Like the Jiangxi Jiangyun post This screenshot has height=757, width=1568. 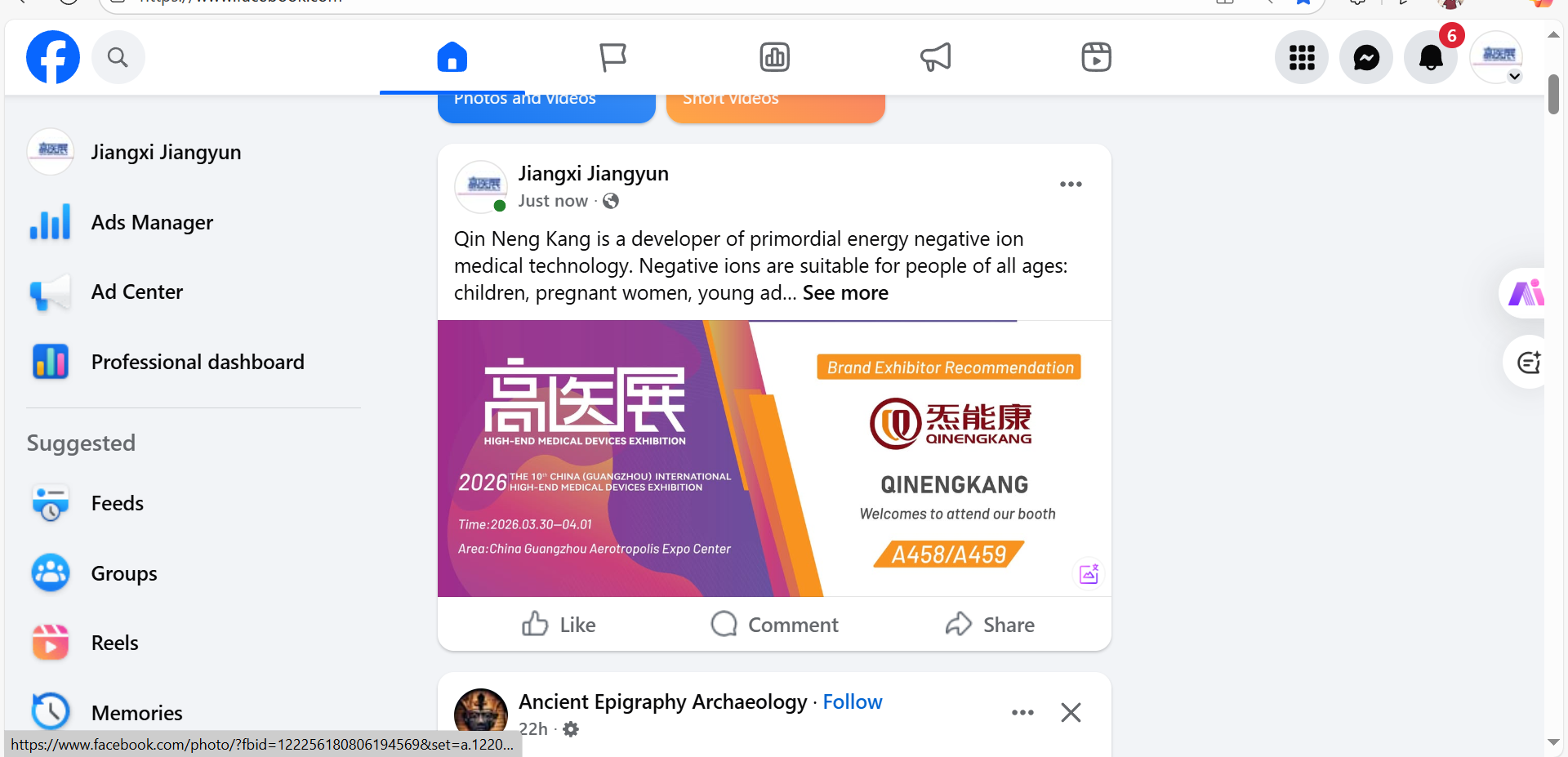[559, 625]
